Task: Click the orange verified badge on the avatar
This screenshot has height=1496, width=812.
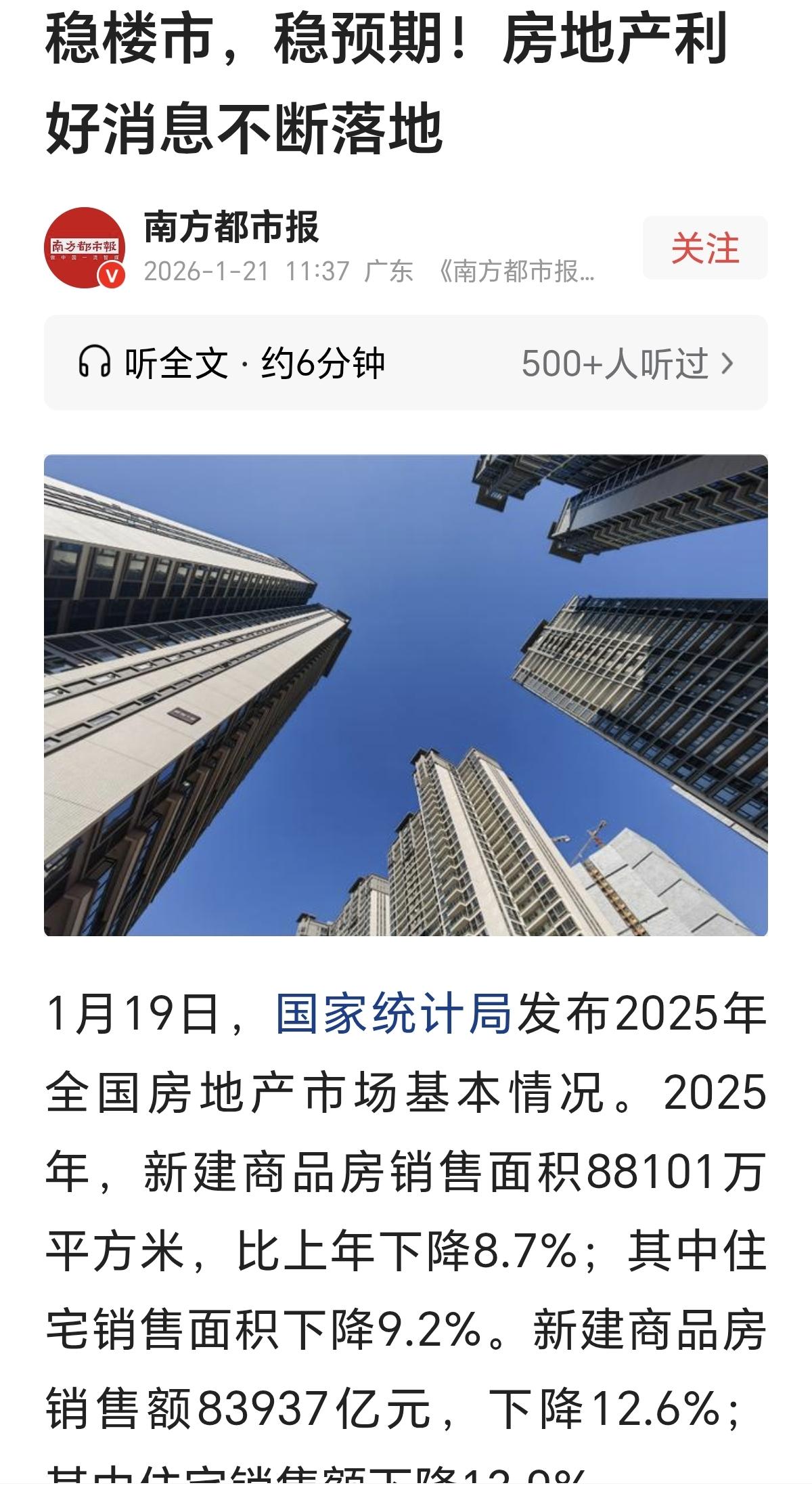Action: [x=112, y=276]
